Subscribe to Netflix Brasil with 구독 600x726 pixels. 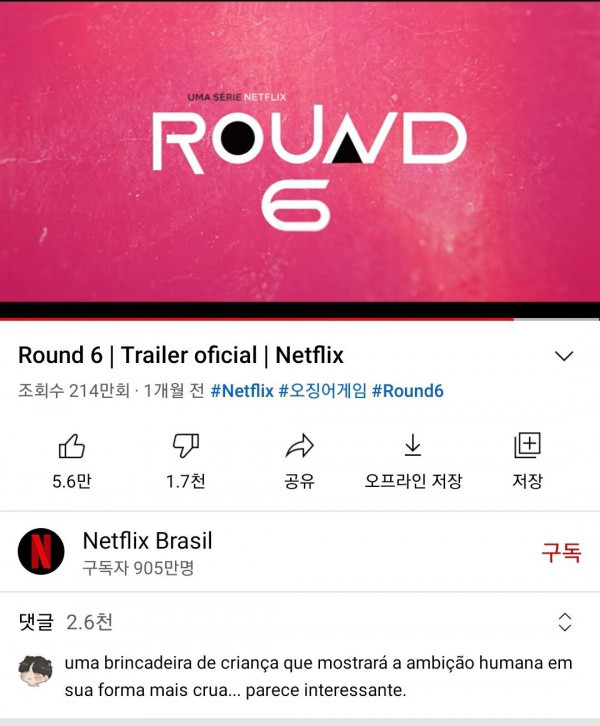tap(560, 552)
